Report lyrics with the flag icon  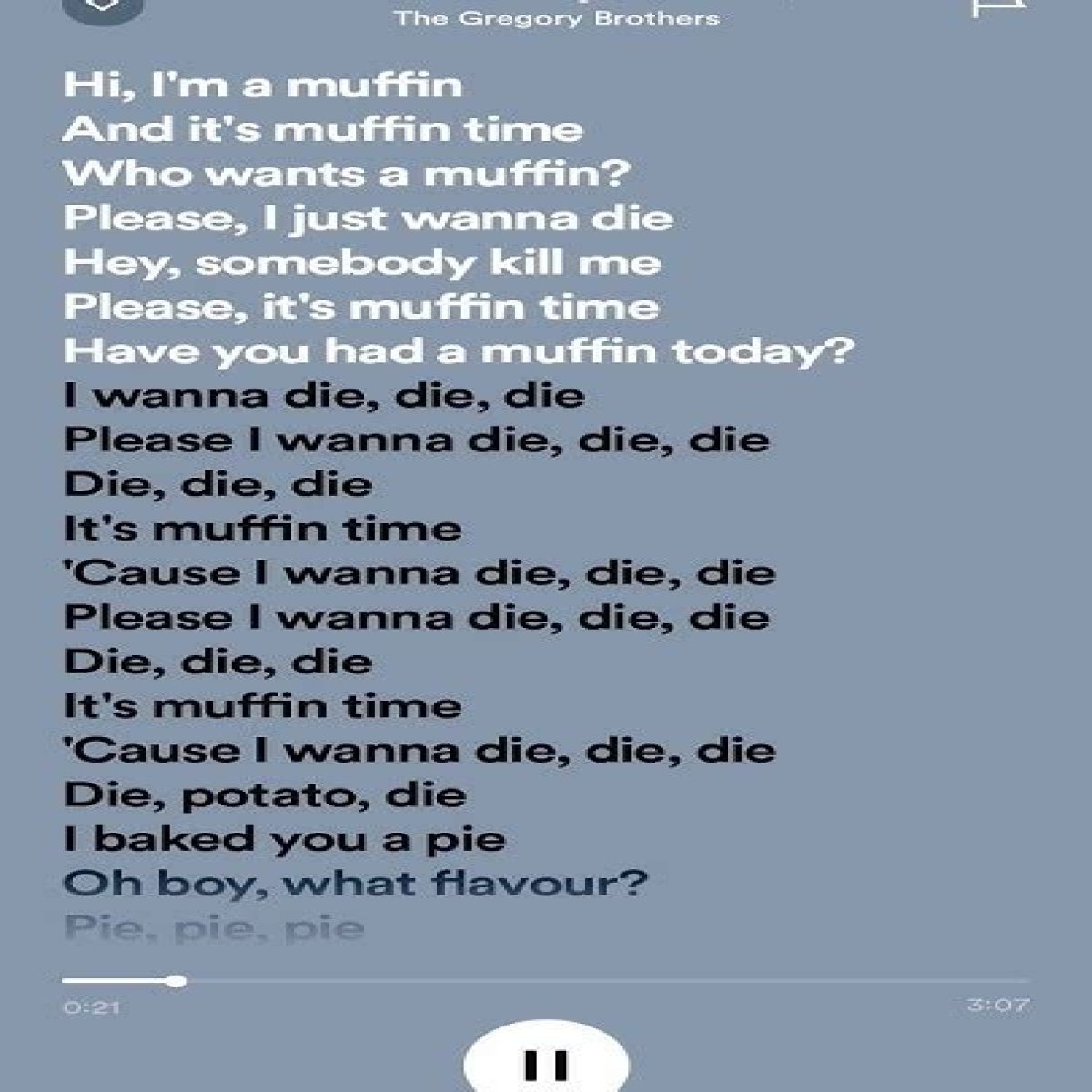click(x=990, y=7)
